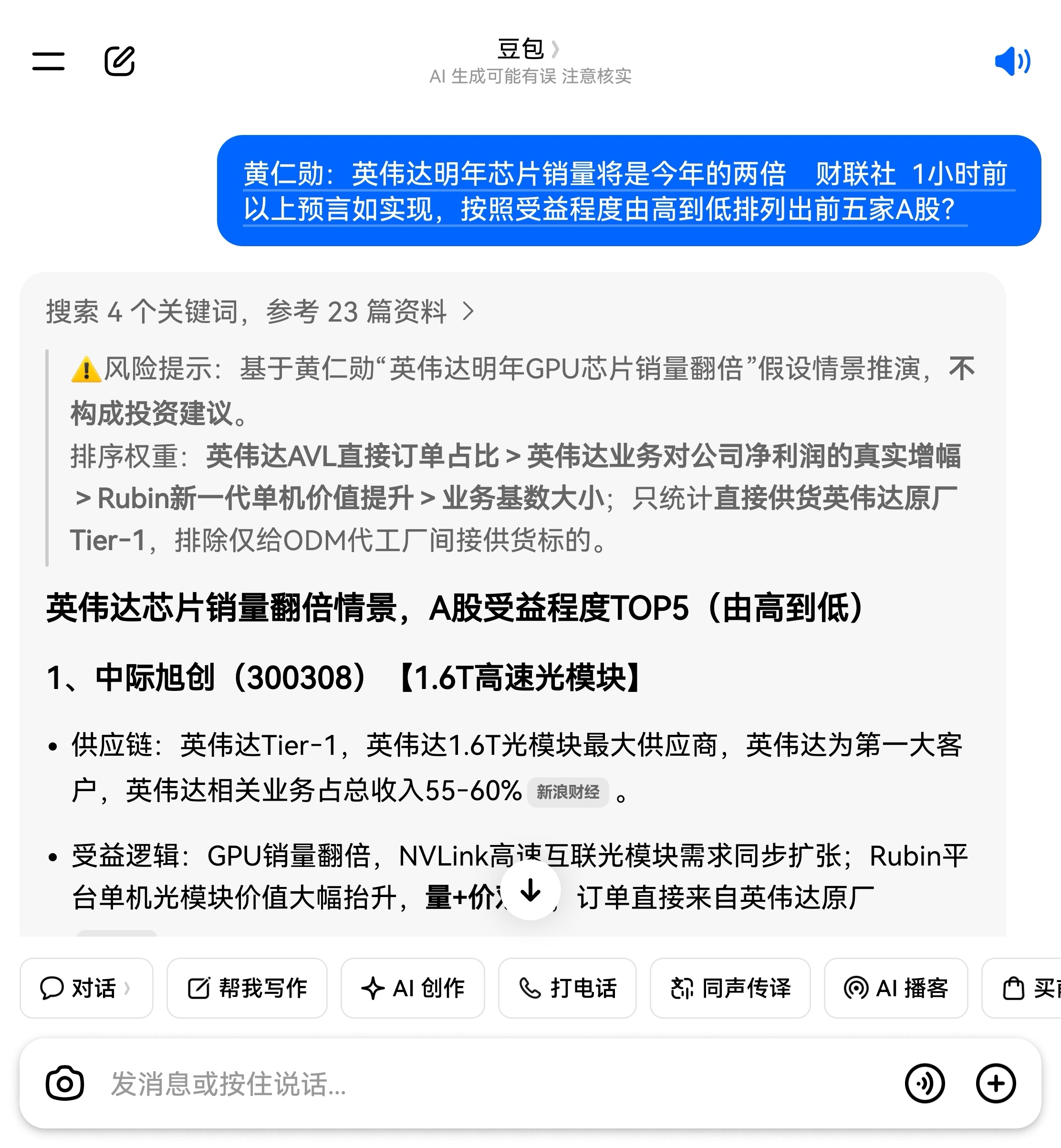Open the AI 播客 chip
Screen dimensions: 1061x1148
point(896,988)
